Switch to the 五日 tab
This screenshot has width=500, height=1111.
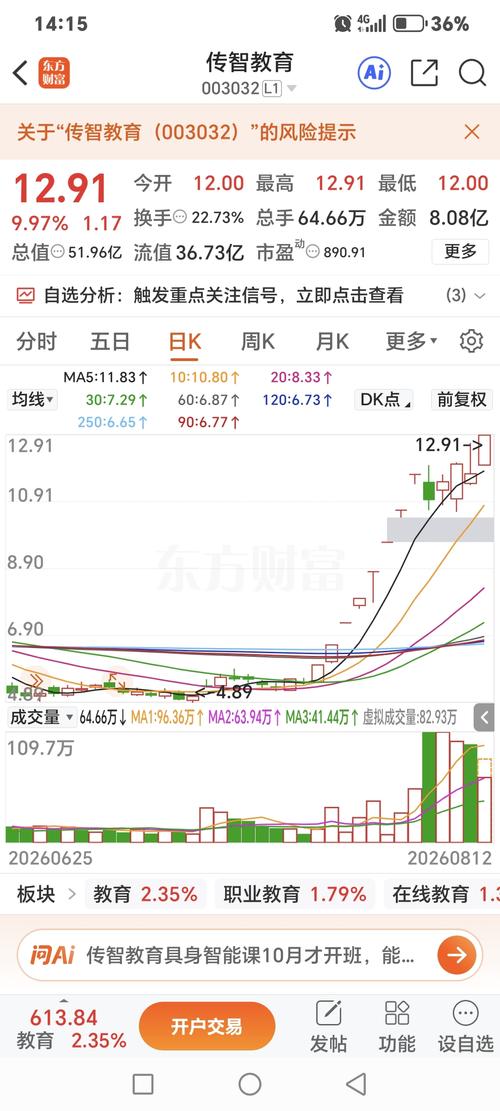[110, 342]
